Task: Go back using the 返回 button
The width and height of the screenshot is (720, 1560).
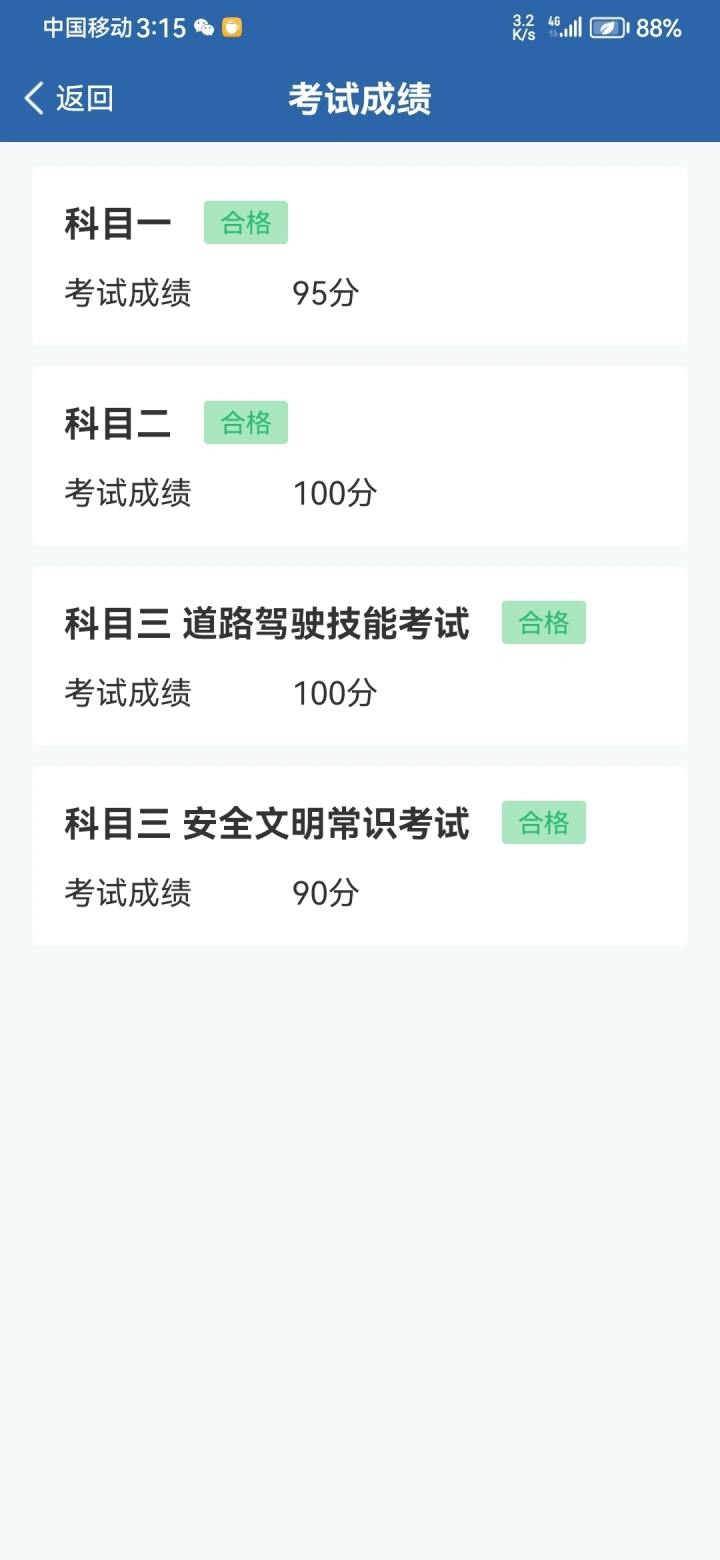Action: click(68, 98)
